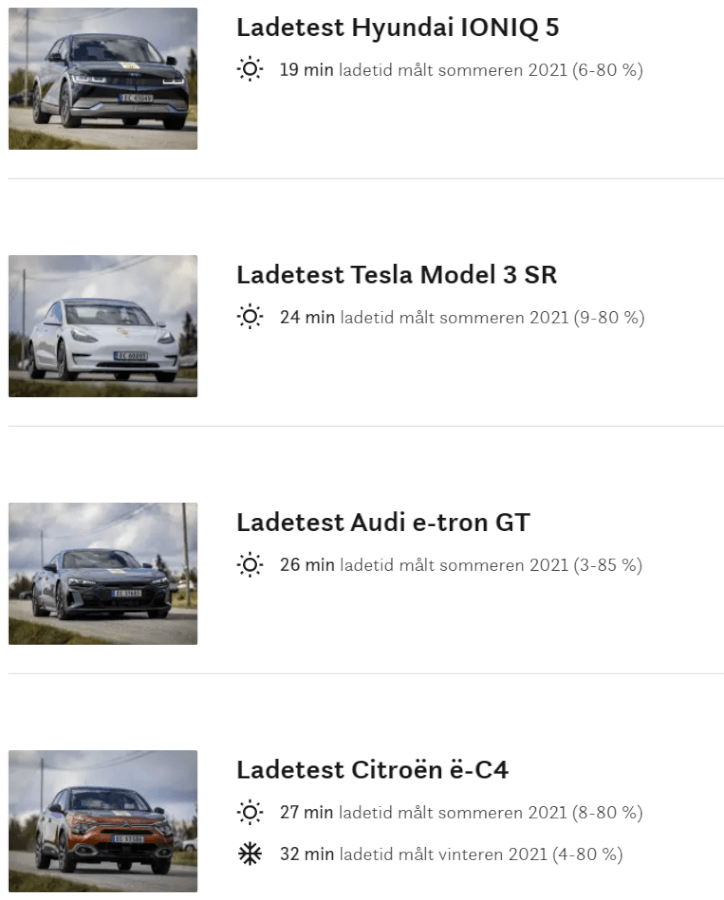View the Ladetest Tesla Model 3 SR entry

click(396, 275)
